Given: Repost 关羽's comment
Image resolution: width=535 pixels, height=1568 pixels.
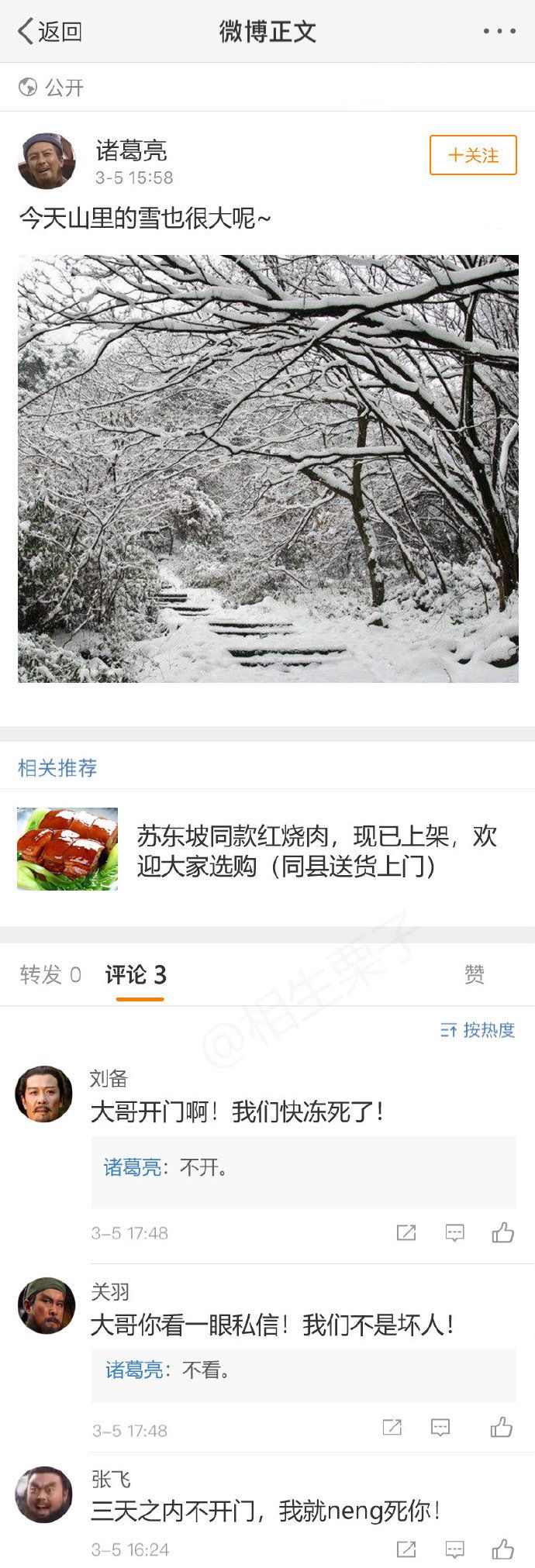Looking at the screenshot, I should 392,1427.
